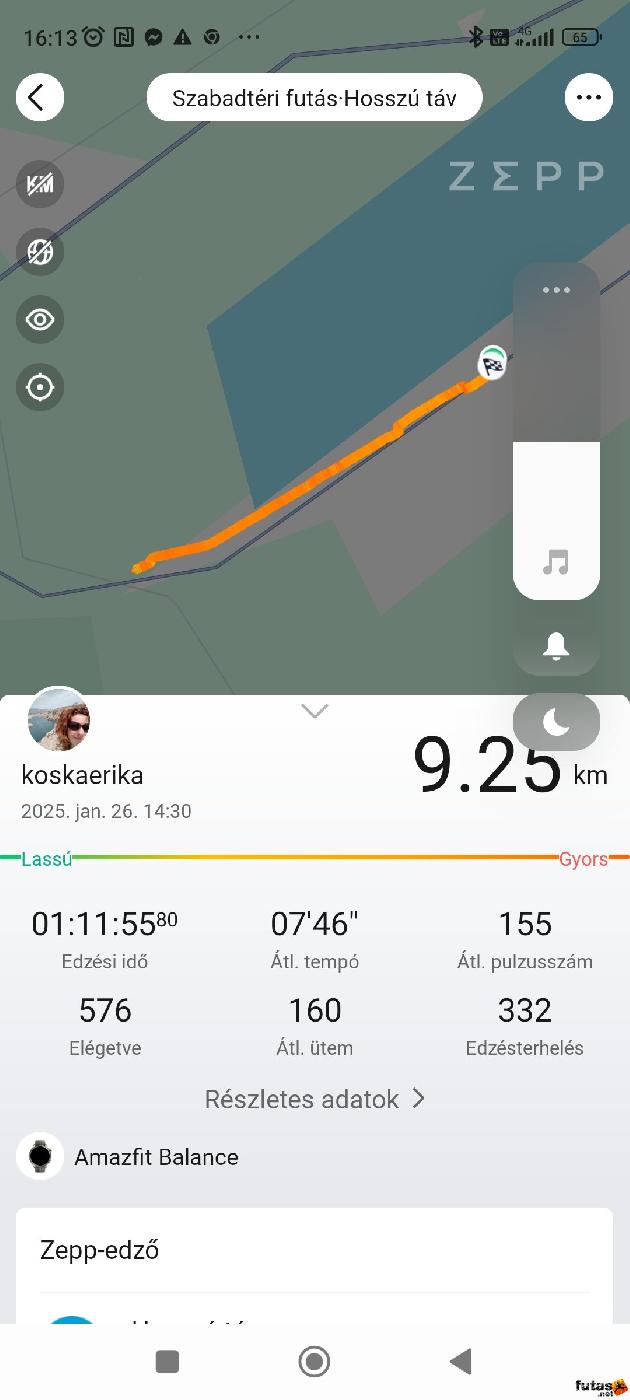
Task: Open recent apps with the square button
Action: (168, 1361)
